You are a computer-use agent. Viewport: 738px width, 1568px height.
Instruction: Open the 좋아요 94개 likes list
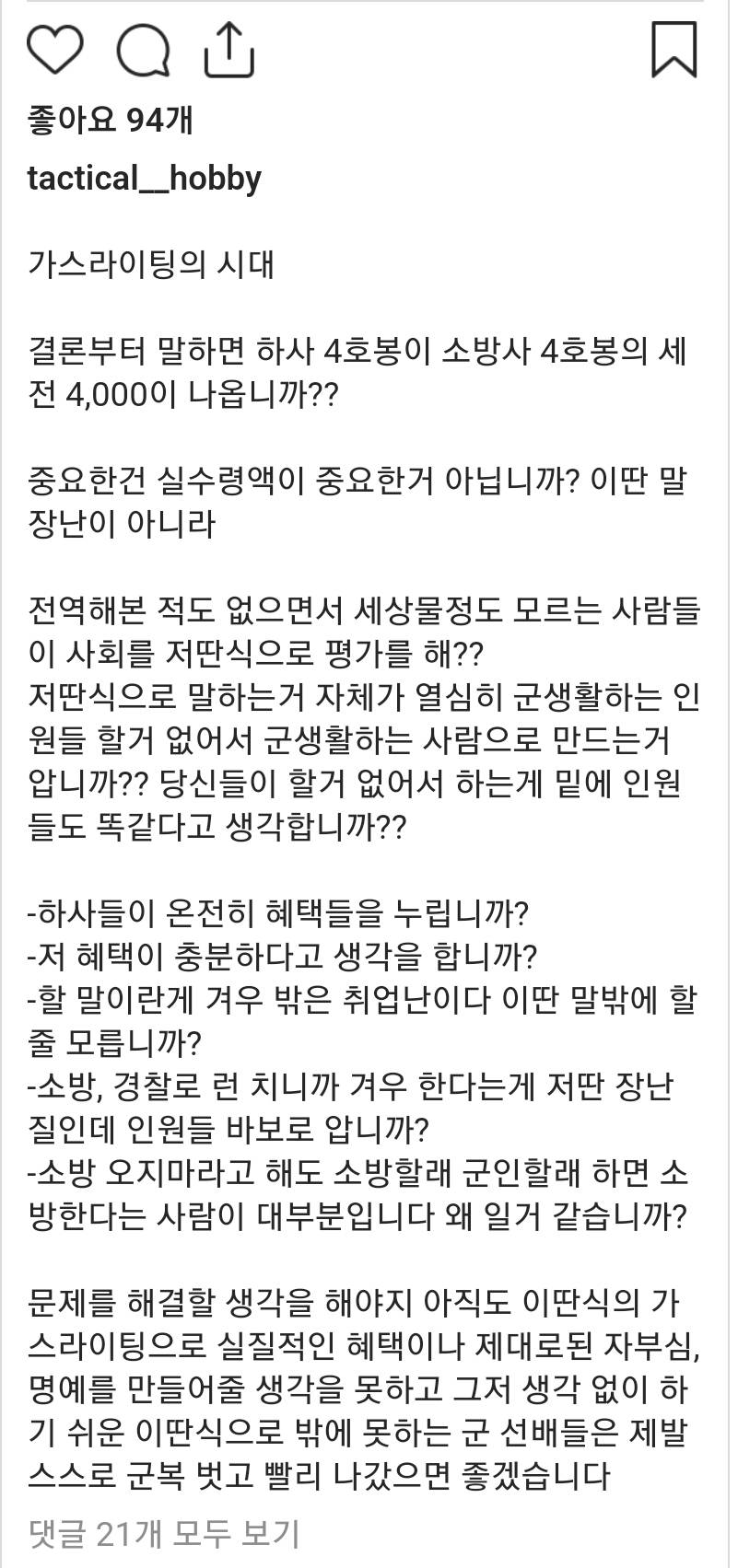(x=111, y=120)
